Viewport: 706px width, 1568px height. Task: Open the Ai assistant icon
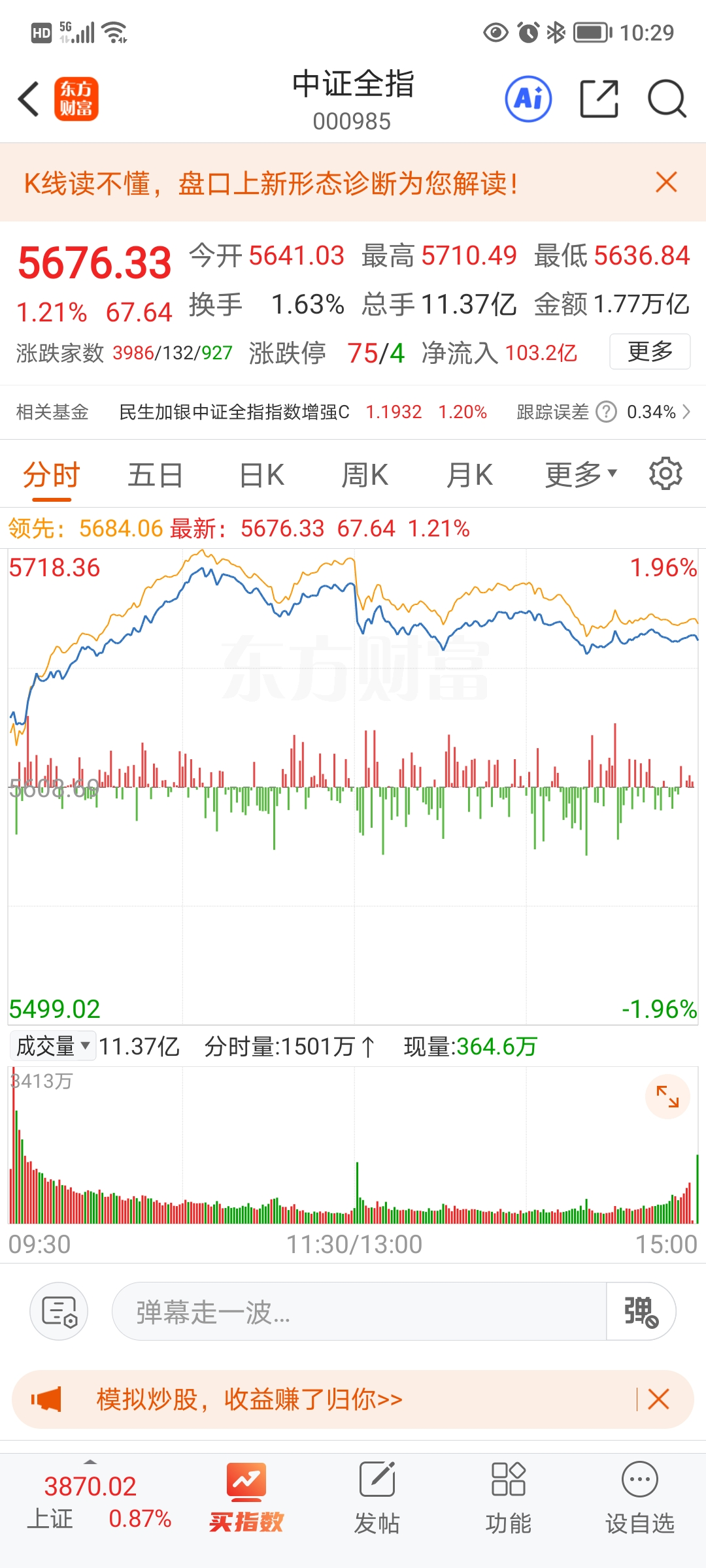pos(528,99)
